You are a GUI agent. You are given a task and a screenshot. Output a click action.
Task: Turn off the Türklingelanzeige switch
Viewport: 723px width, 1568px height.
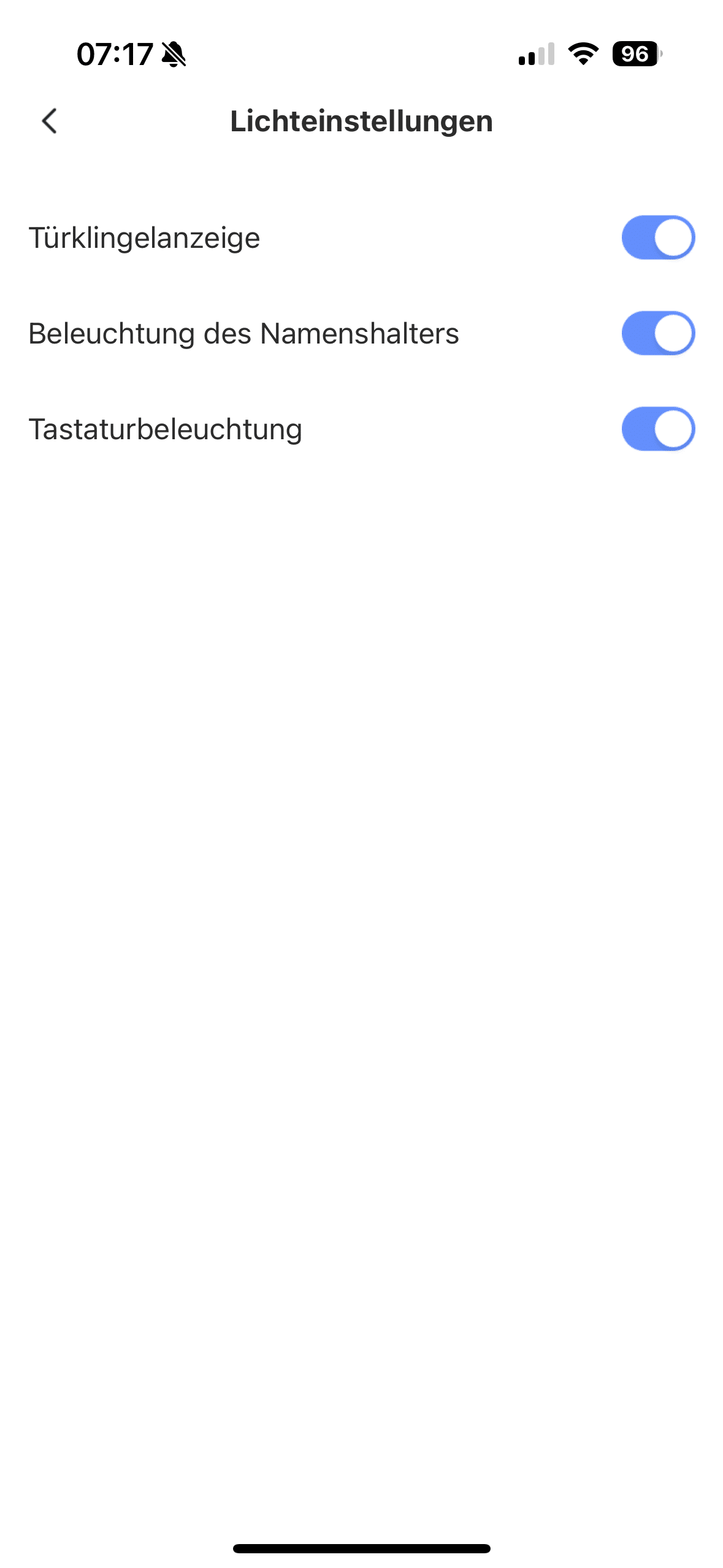(x=657, y=237)
